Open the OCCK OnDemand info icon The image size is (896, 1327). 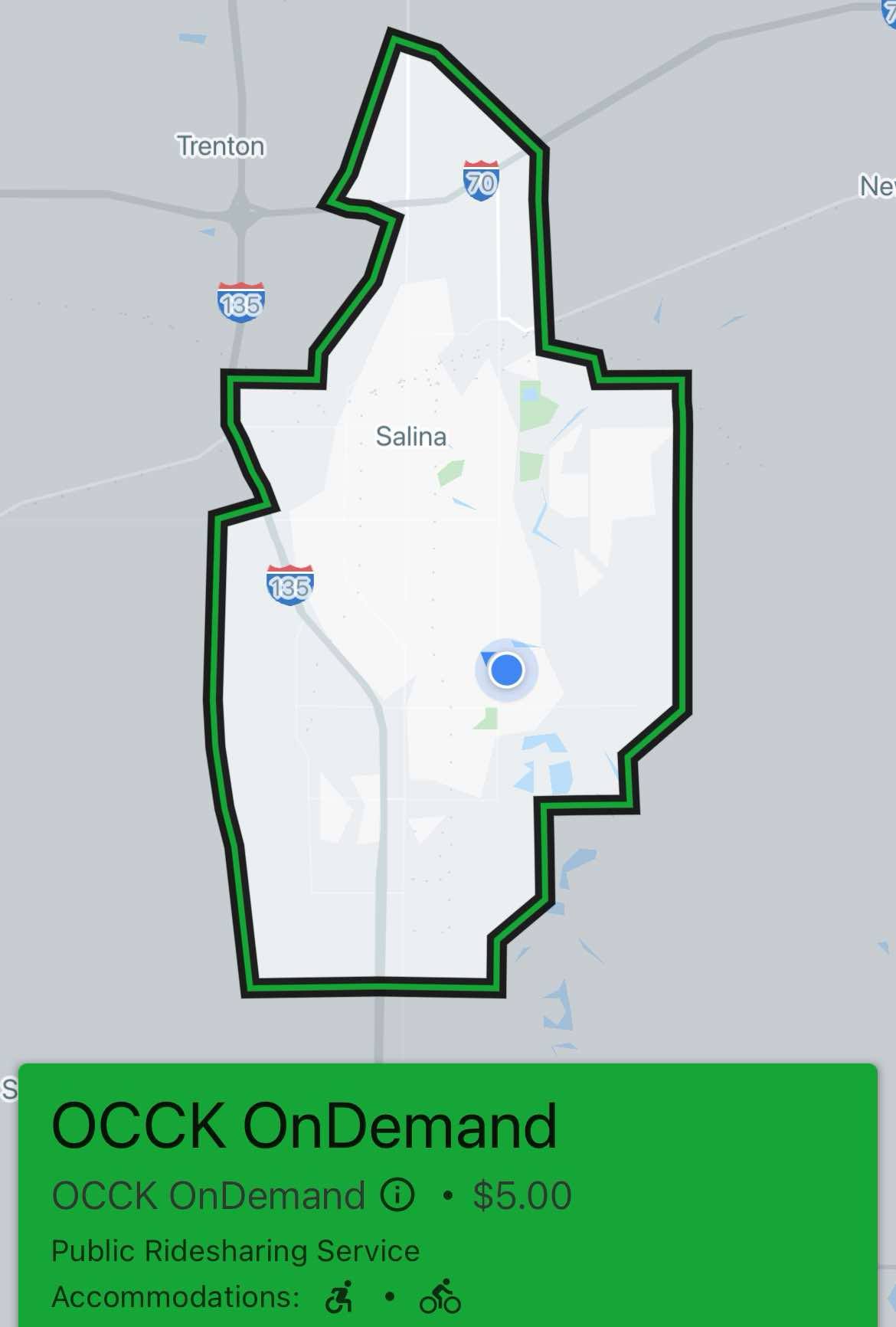point(397,1194)
